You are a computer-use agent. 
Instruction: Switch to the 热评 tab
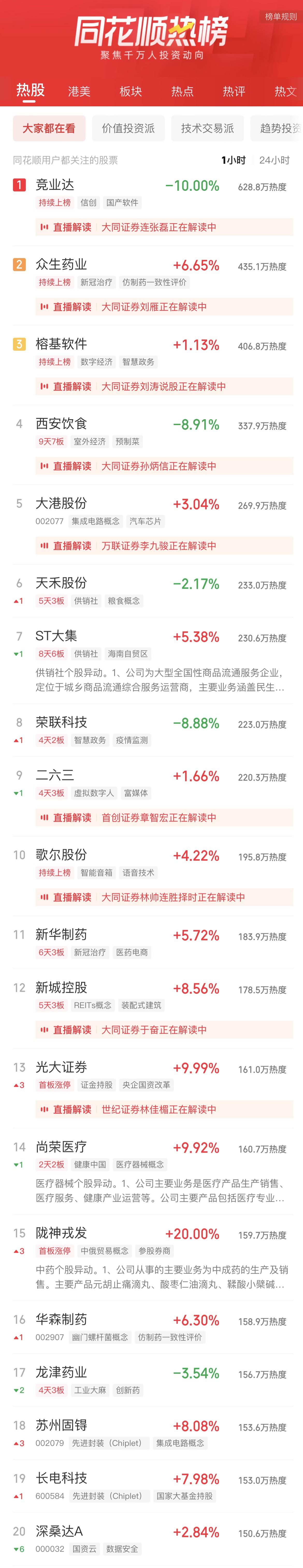click(x=234, y=91)
